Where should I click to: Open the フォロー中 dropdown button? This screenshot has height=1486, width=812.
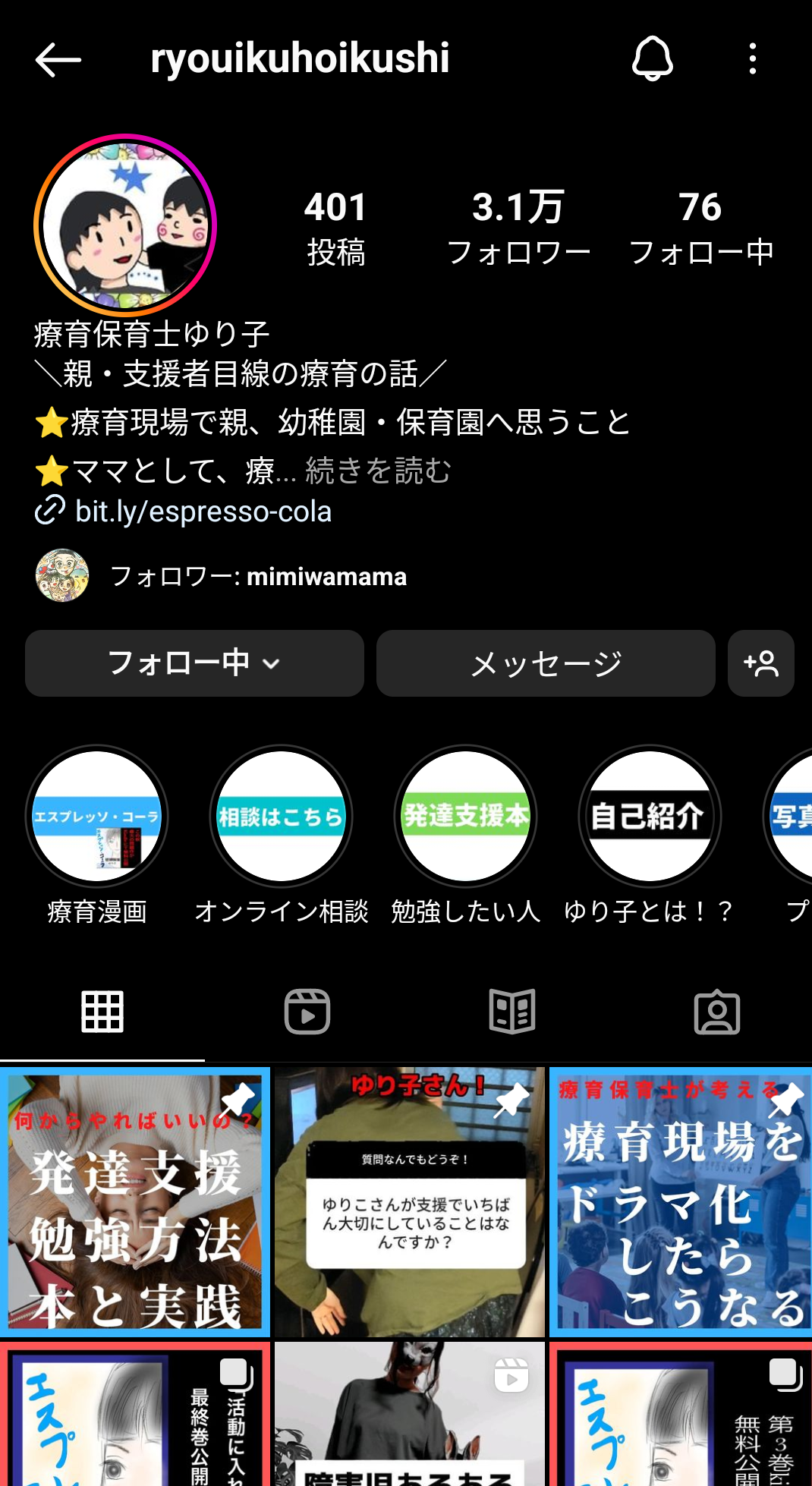click(194, 663)
